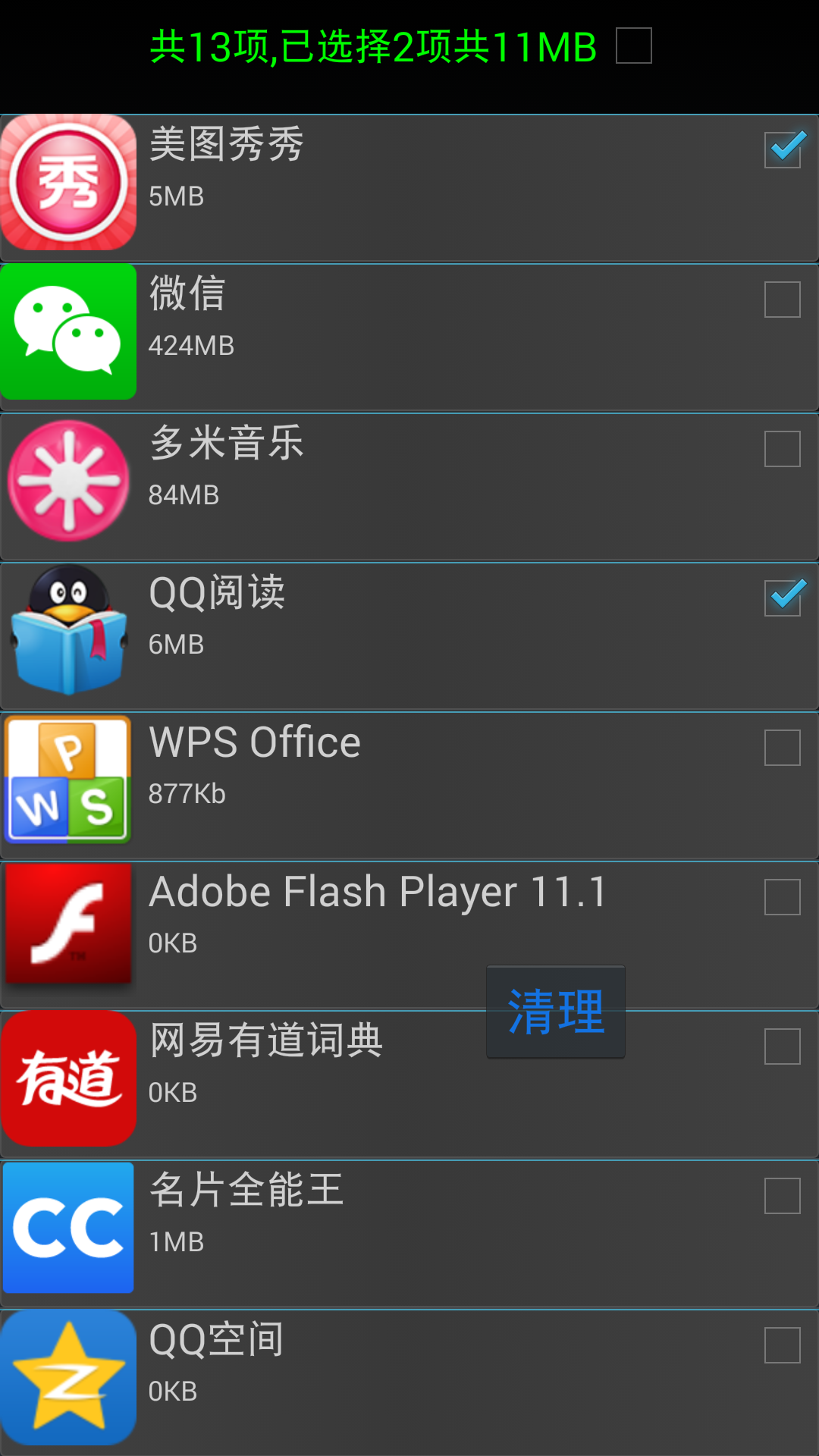Screen dimensions: 819x1456
Task: Select the 网易有道词典 checkbox
Action: point(783,1046)
